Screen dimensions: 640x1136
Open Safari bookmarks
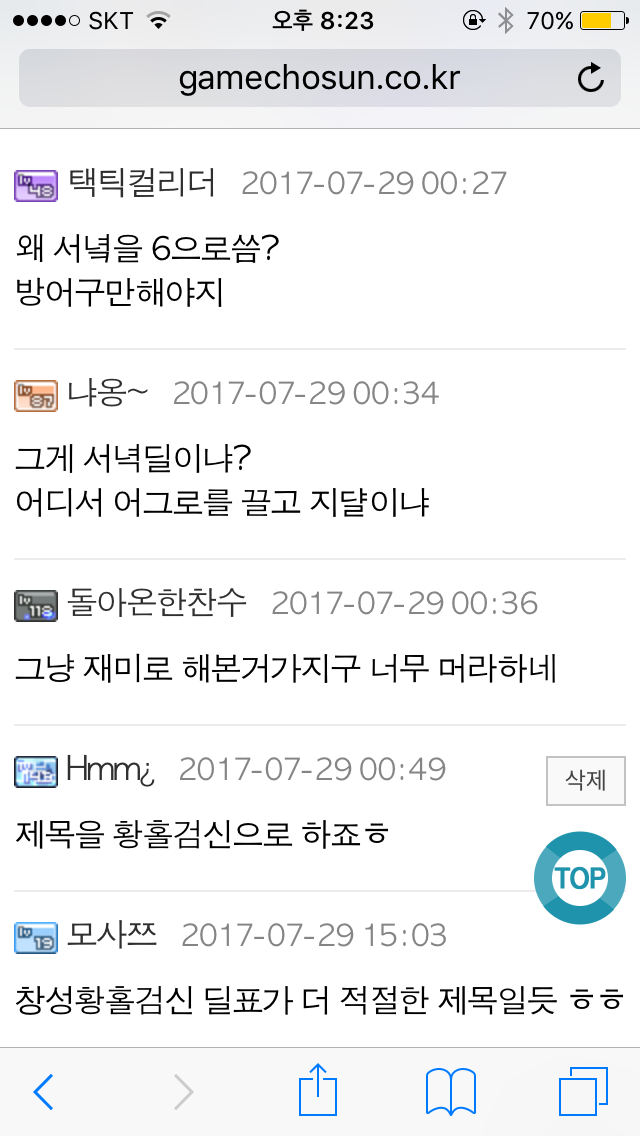click(451, 1091)
